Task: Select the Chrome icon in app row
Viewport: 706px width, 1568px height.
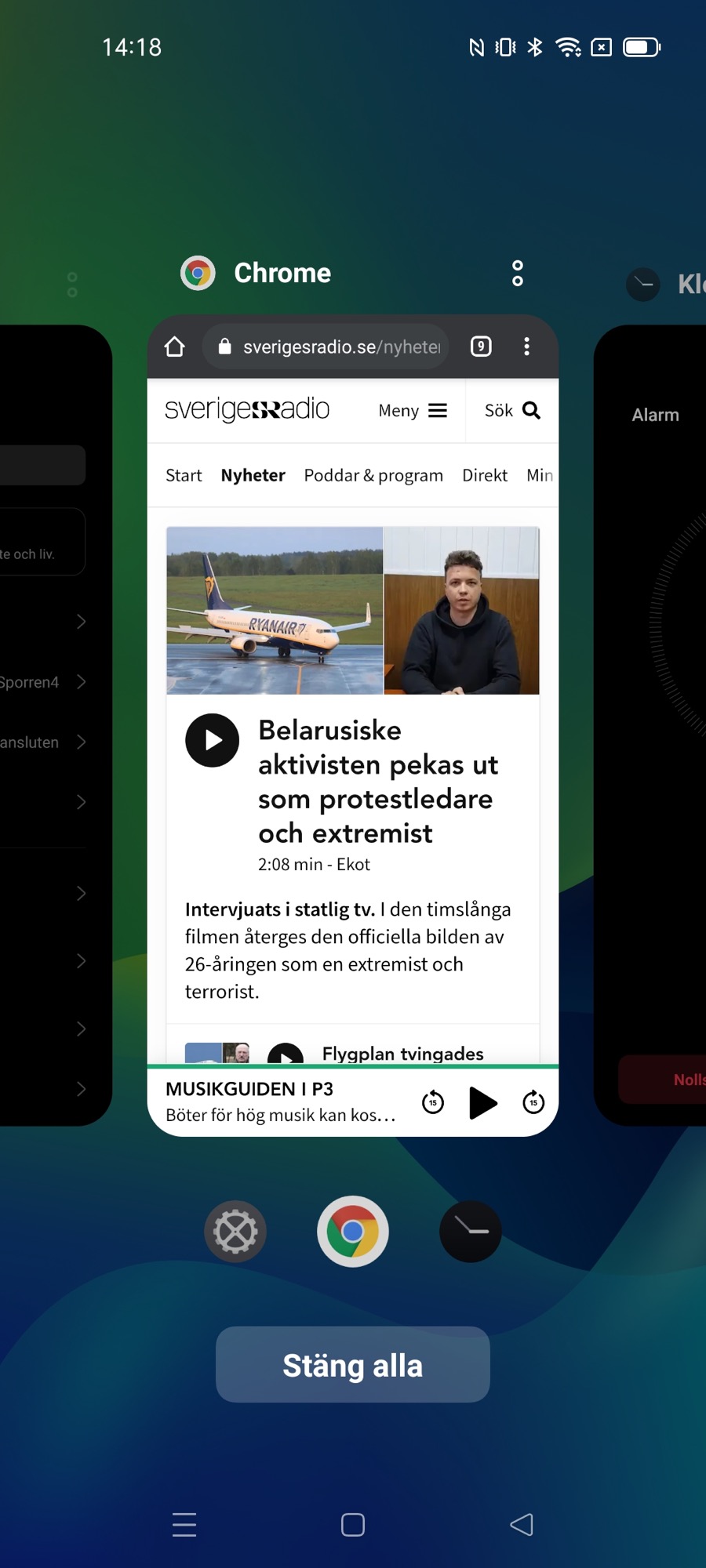Action: pos(352,1231)
